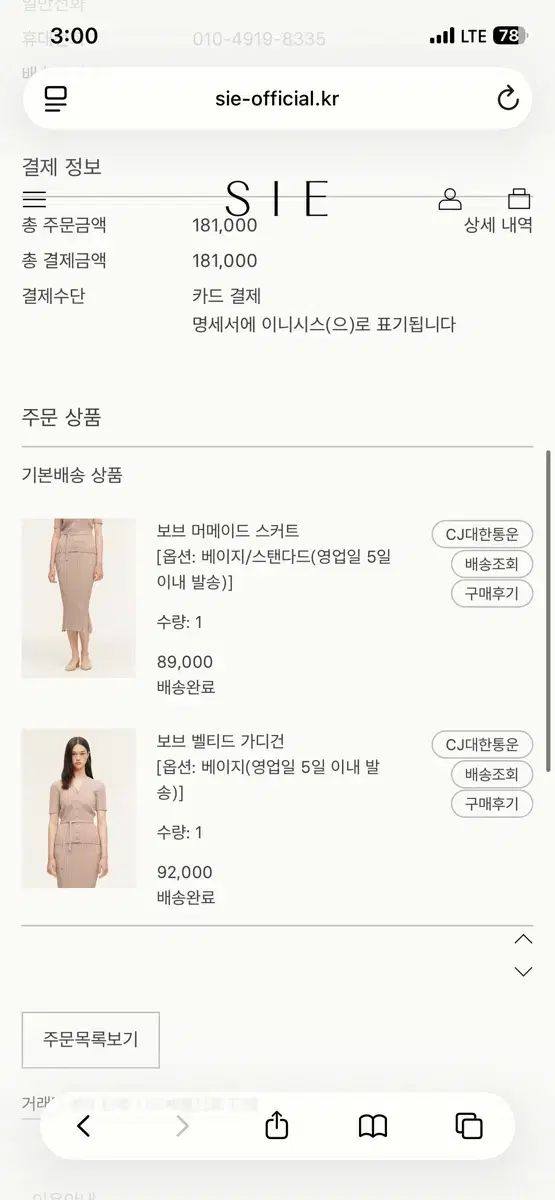Write a review (구매후기) for 보브 벨티드 가디건
The width and height of the screenshot is (555, 1200).
pos(492,803)
